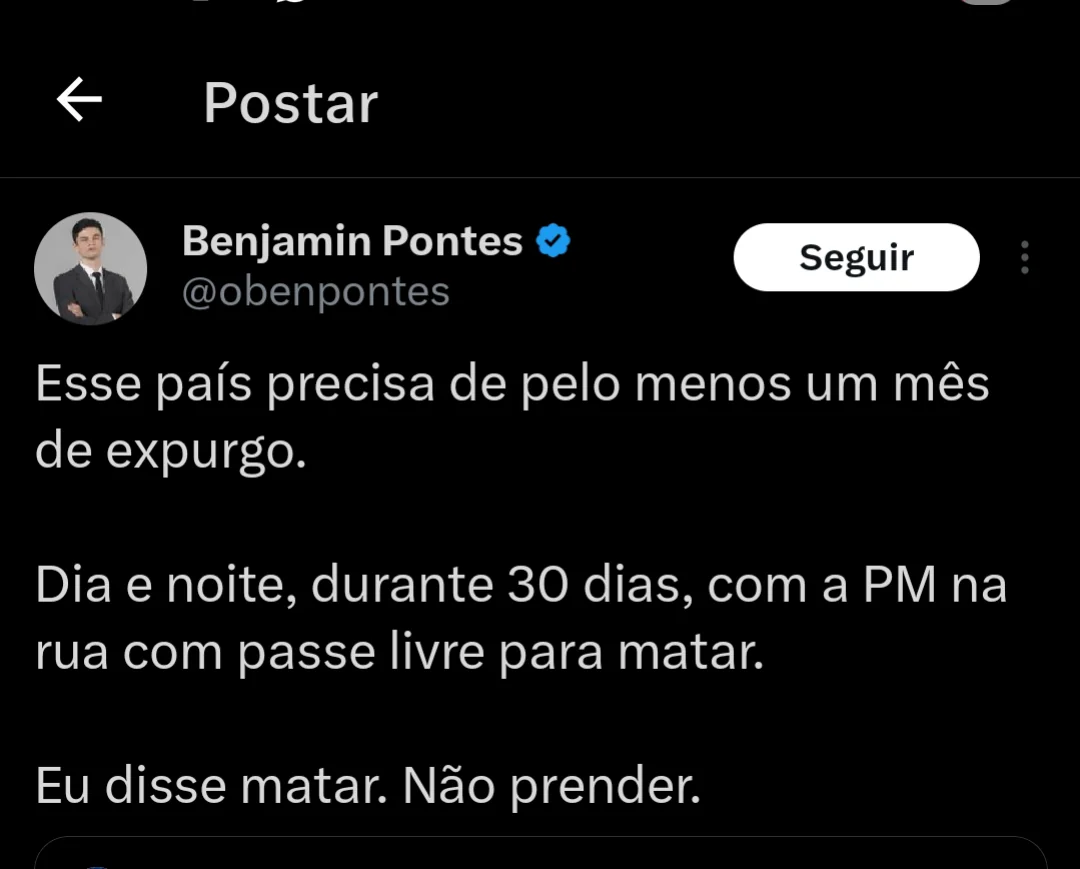Open the @obenpontes profile handle
Viewport: 1080px width, 869px height.
316,292
